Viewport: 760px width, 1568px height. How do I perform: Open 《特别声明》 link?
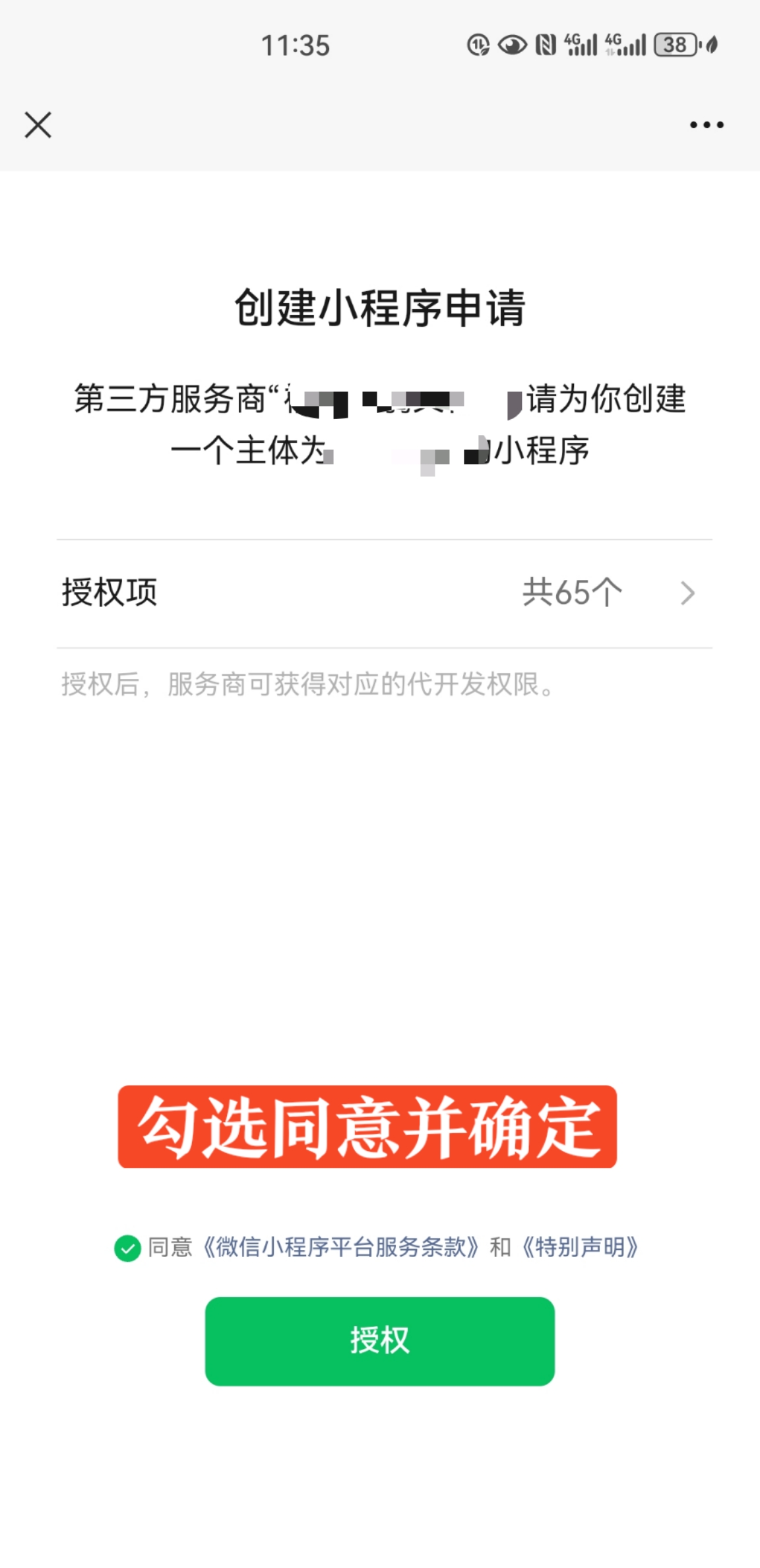[x=579, y=1247]
